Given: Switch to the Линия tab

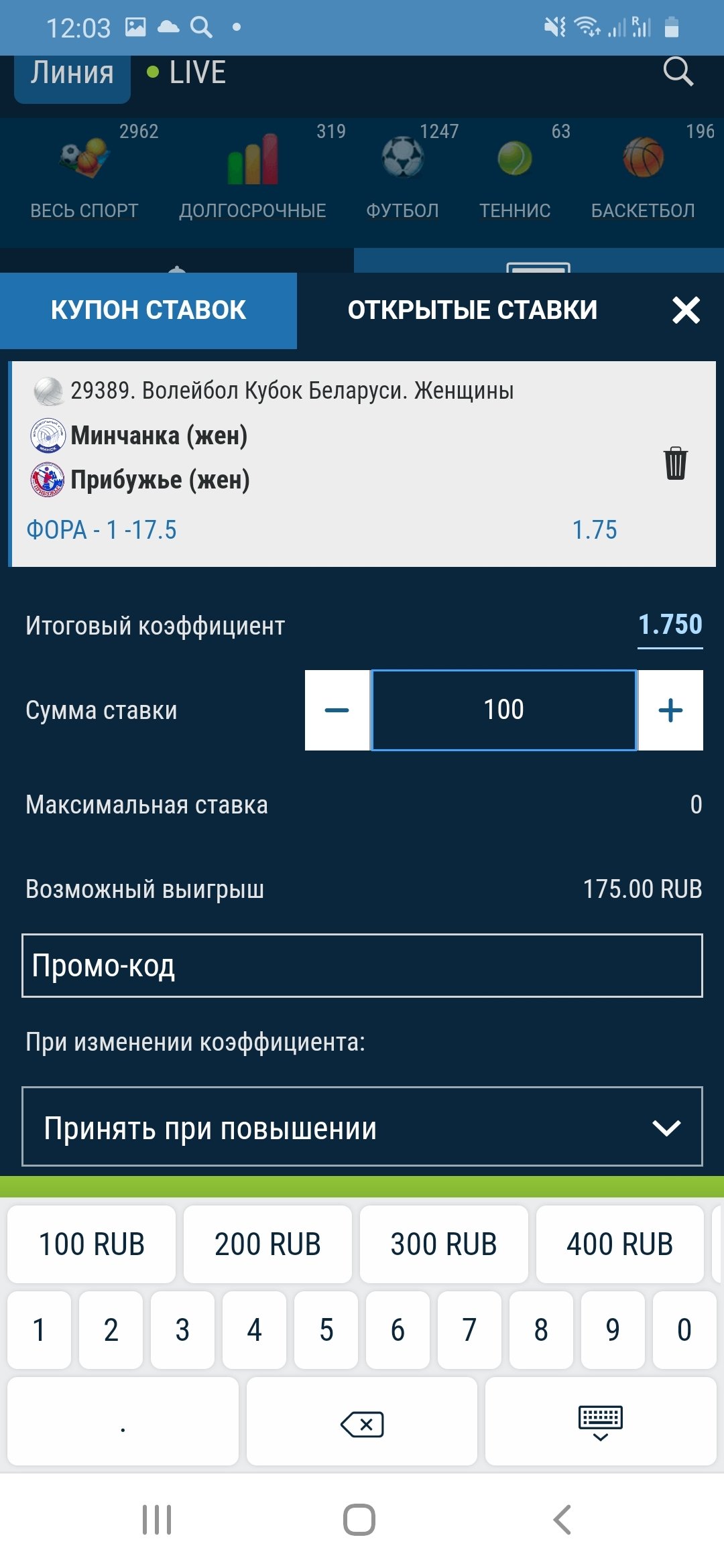Looking at the screenshot, I should [x=72, y=74].
